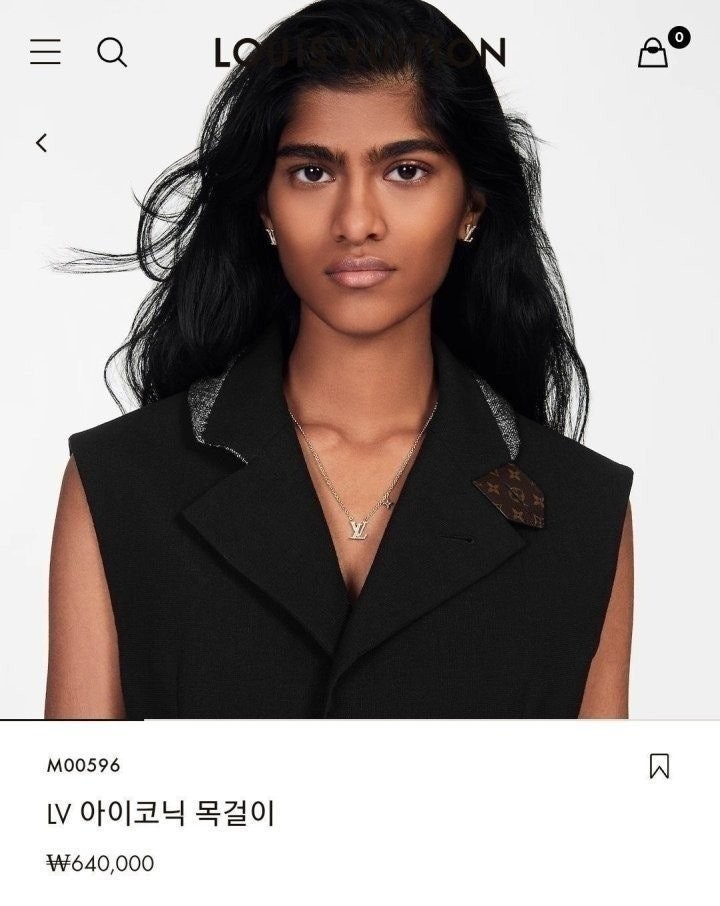Open the shopping bag
This screenshot has height=906, width=720.
tap(653, 52)
